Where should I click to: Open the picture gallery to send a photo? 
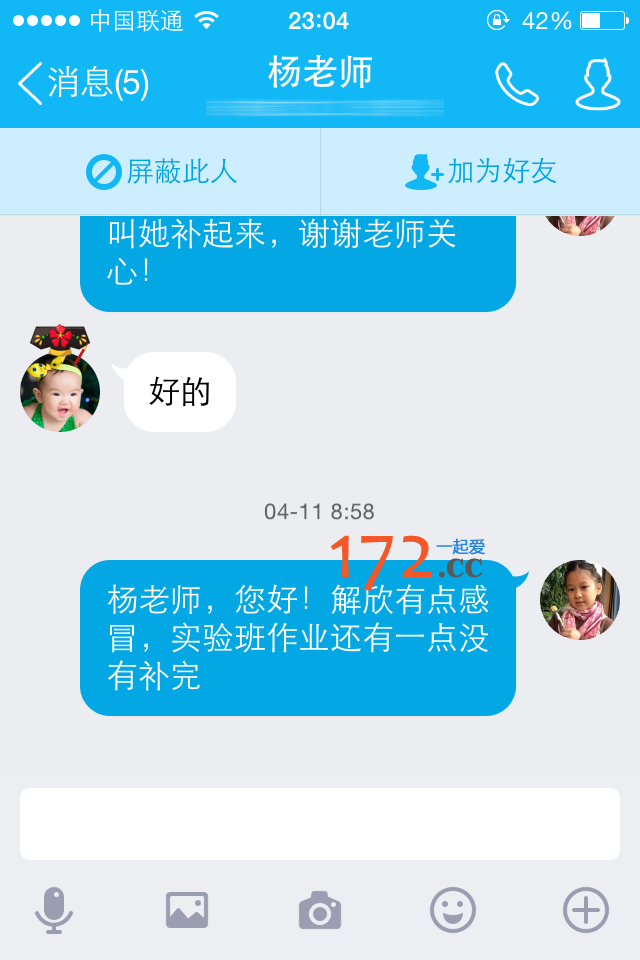pyautogui.click(x=187, y=910)
